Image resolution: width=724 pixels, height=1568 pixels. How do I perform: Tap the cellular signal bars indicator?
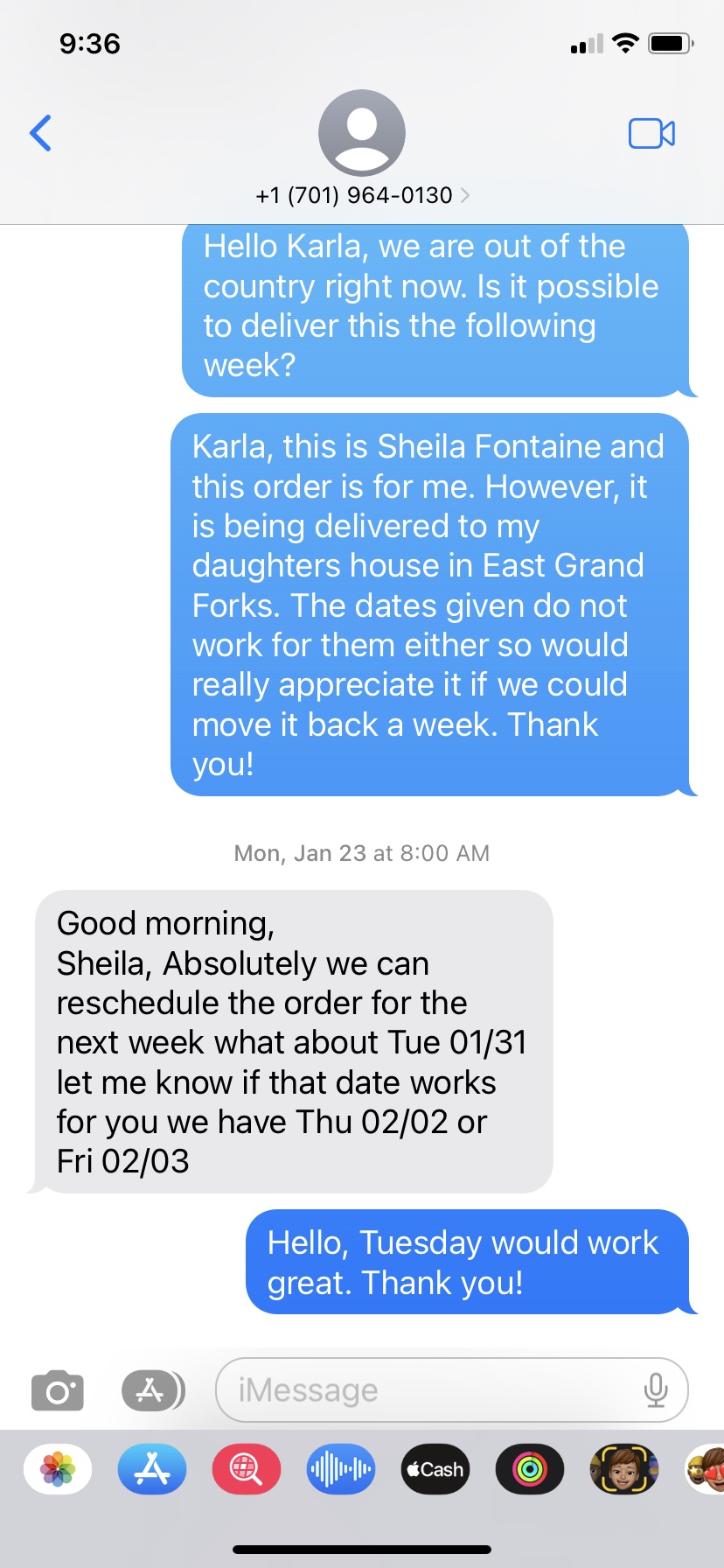coord(585,42)
